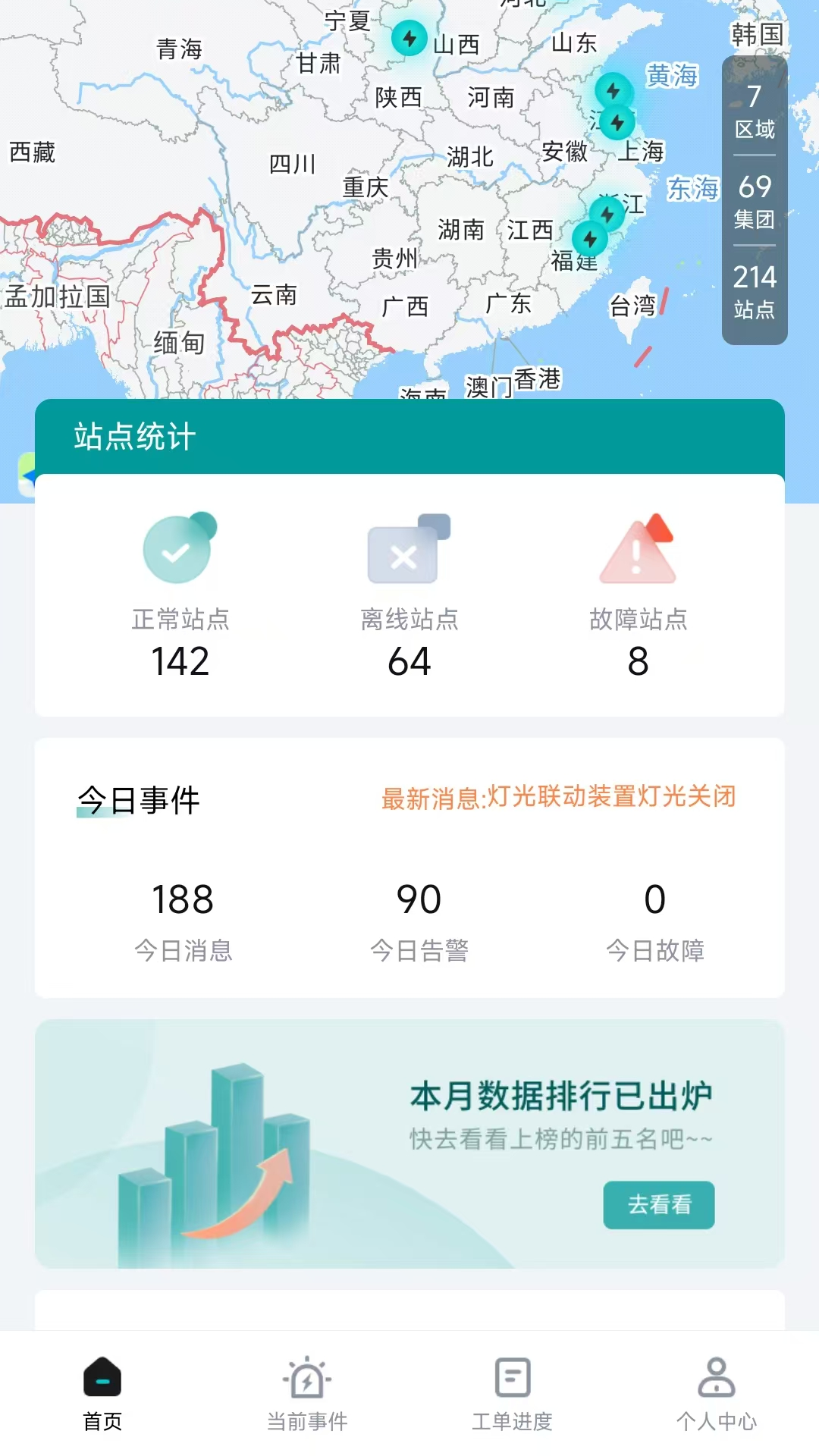This screenshot has height=1456, width=819.
Task: Click the green checkmark icon for 正常站点
Action: (x=179, y=550)
